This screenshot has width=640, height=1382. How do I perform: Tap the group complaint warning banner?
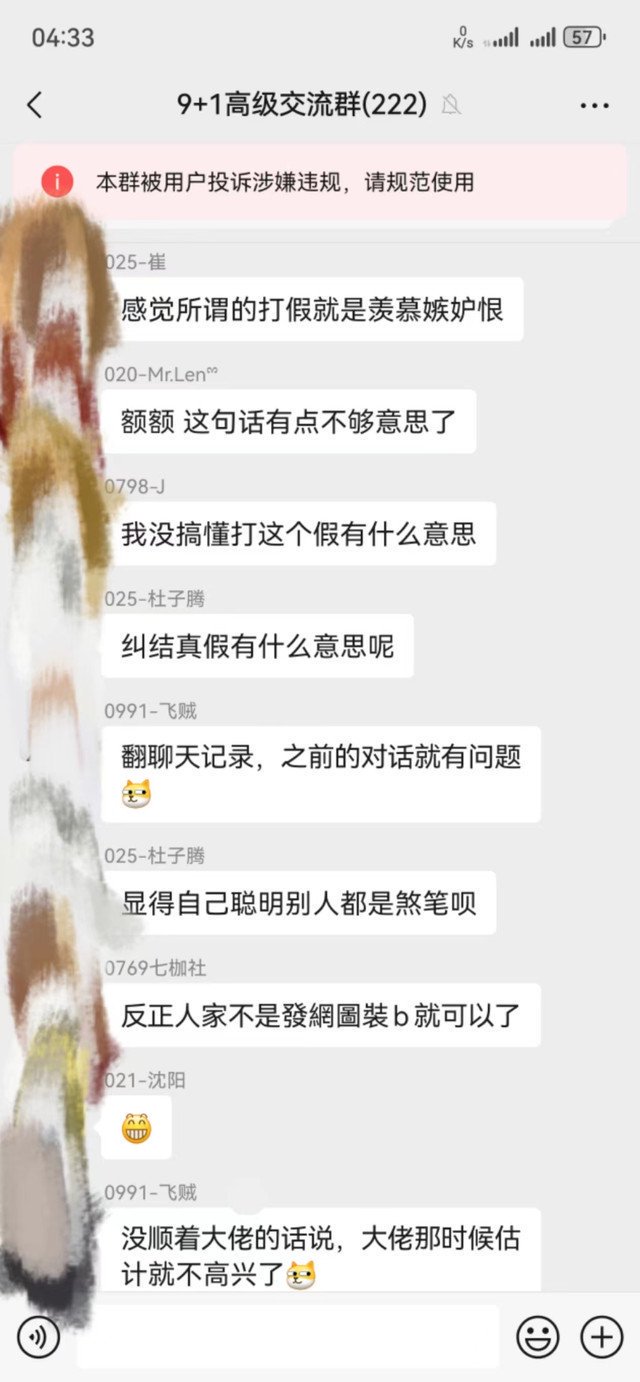coord(320,182)
